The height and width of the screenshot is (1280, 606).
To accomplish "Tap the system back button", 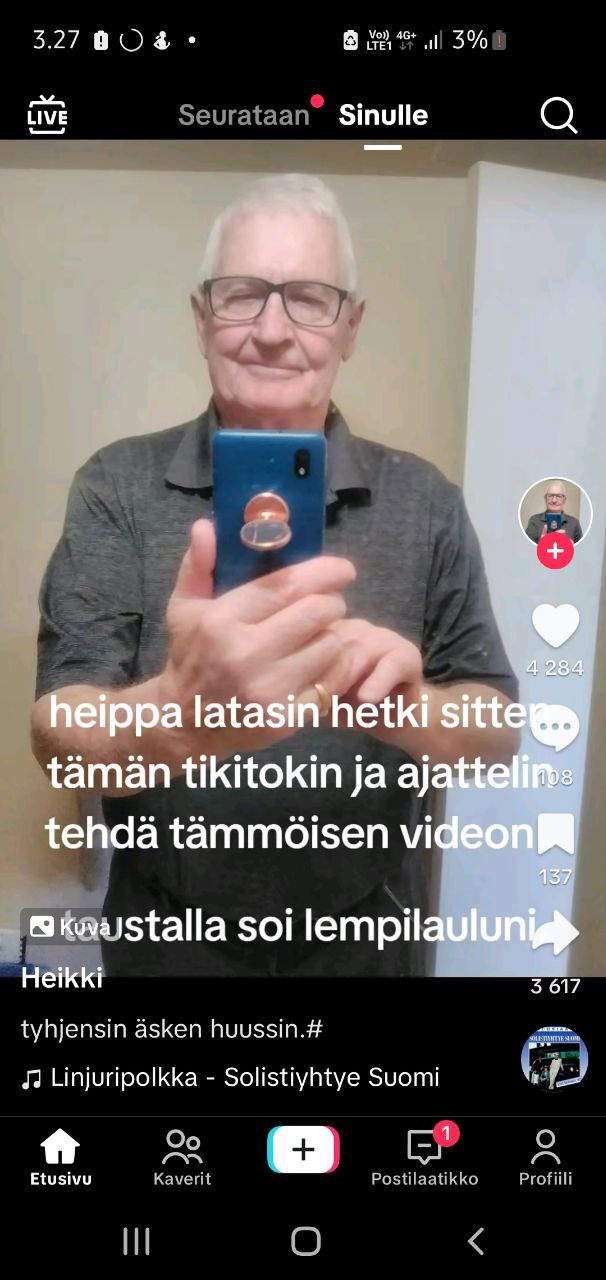I will [x=476, y=1241].
